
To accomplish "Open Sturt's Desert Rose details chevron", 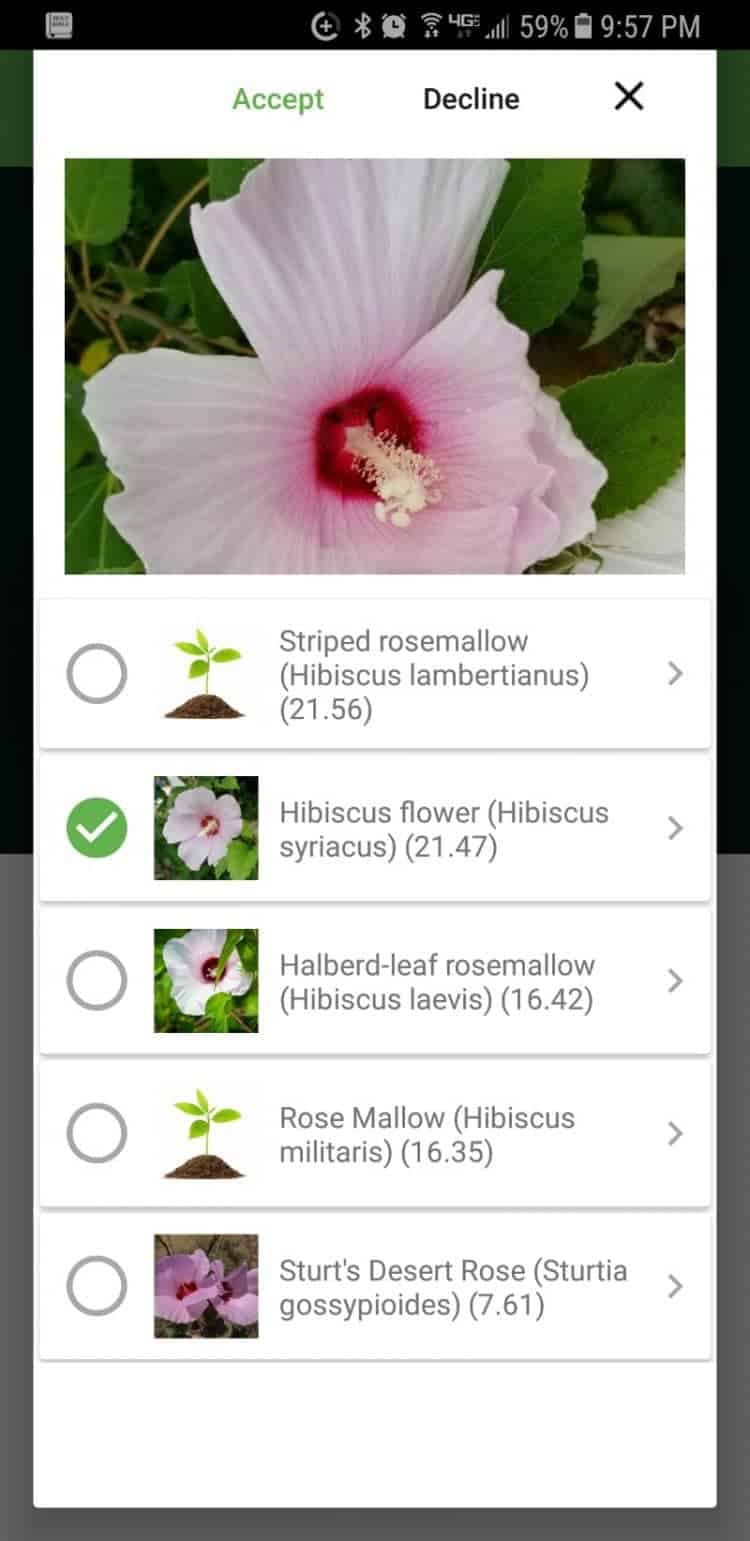I will pos(675,1286).
